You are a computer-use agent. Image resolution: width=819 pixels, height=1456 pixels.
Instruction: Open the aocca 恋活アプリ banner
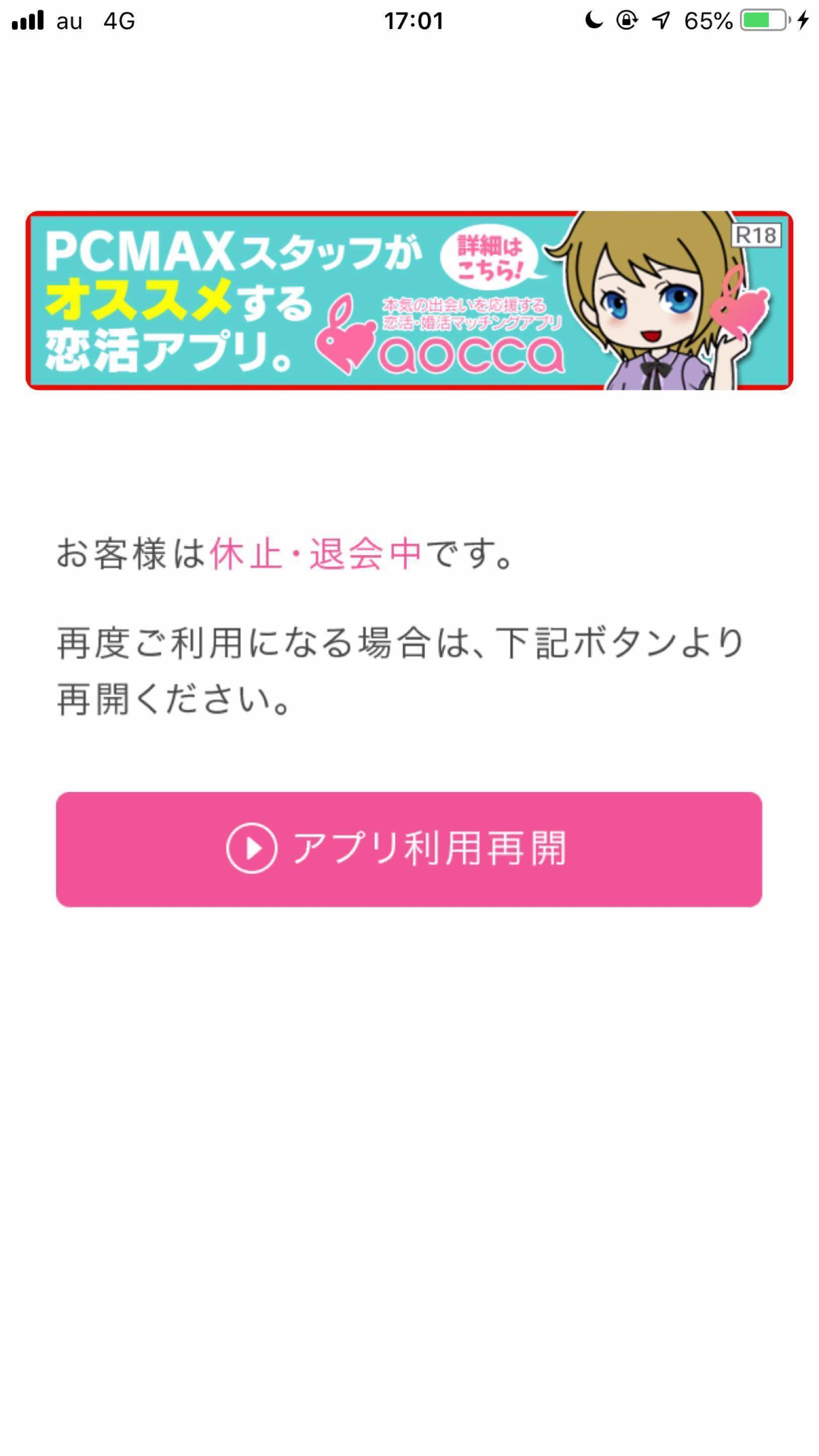tap(409, 301)
